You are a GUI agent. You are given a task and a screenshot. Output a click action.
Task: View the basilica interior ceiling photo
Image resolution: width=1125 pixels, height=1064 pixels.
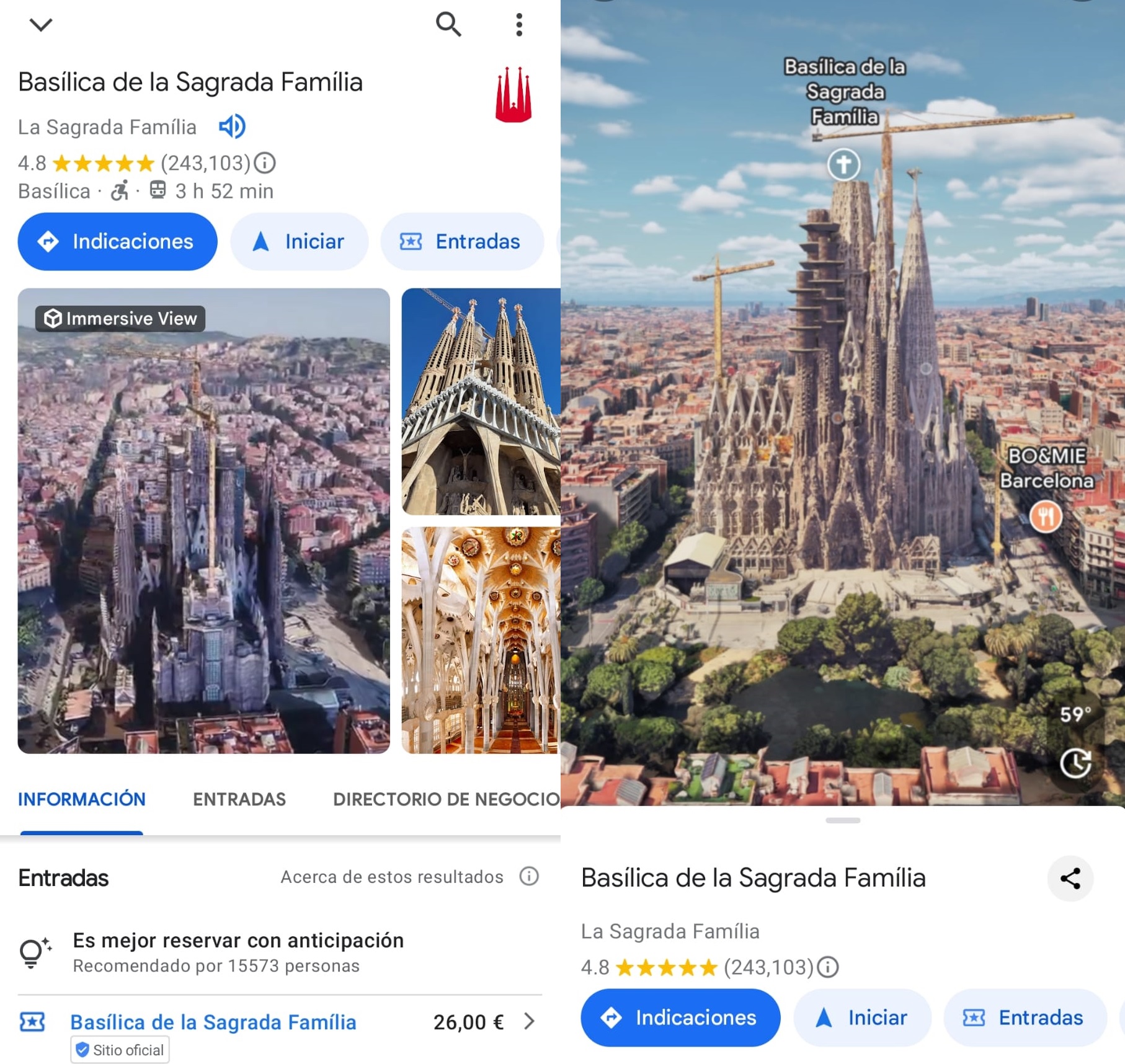pyautogui.click(x=481, y=640)
